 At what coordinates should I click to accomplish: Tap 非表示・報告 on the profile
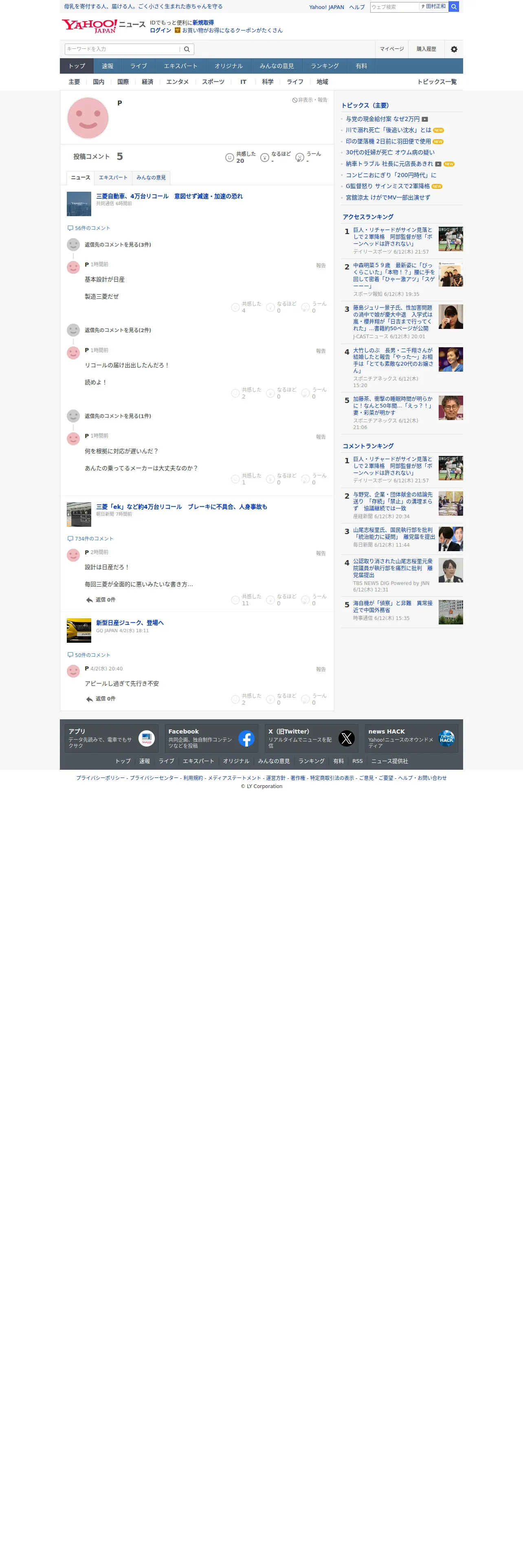(309, 100)
